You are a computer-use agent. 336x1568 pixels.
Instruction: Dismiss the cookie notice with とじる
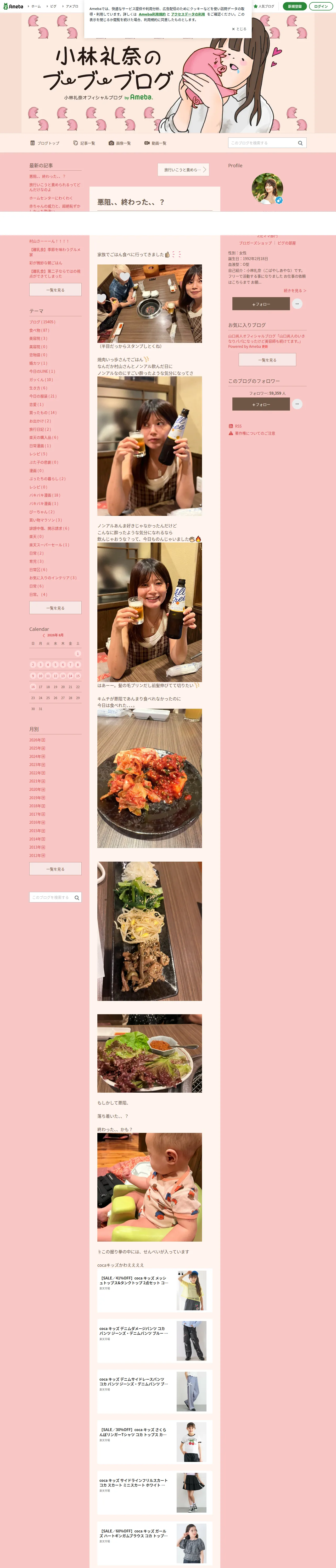239,28
